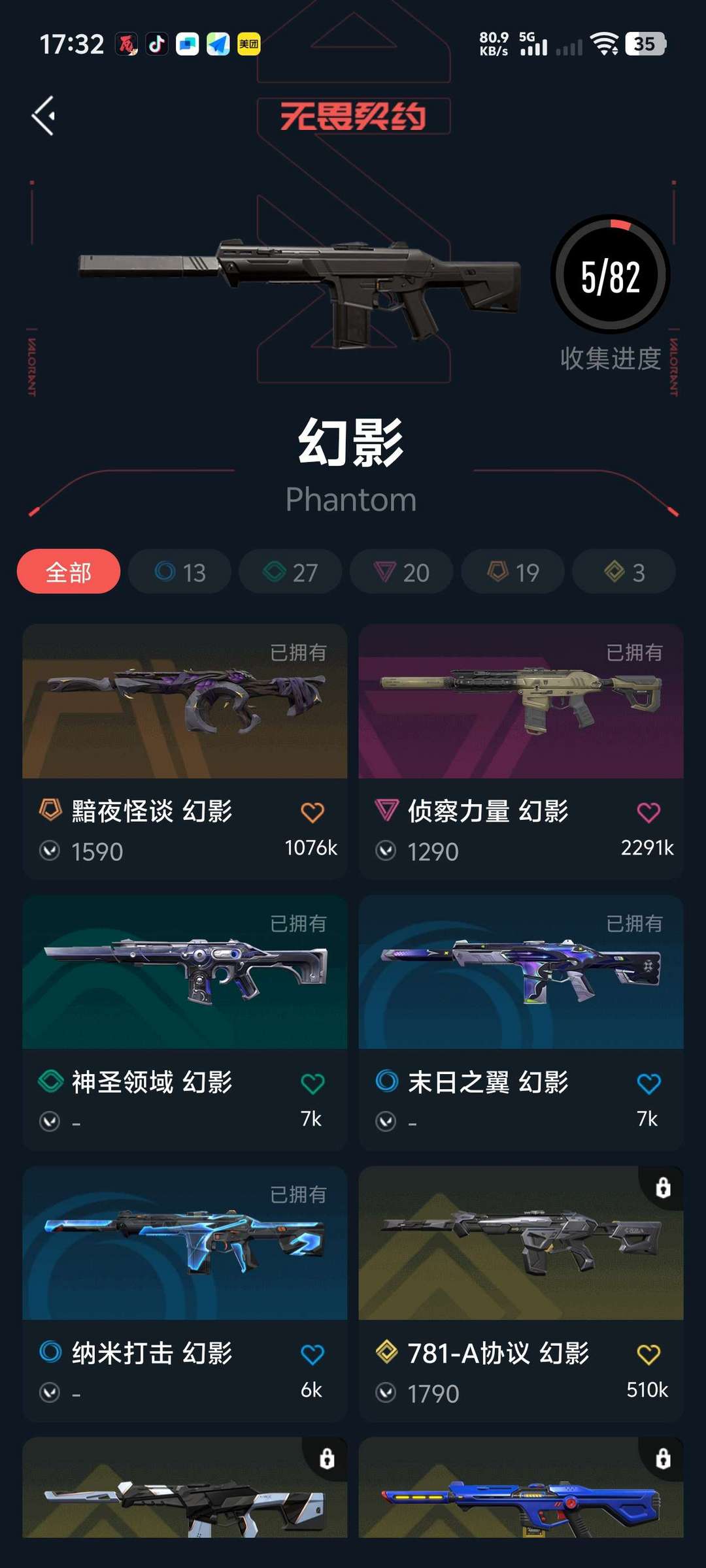Filter skins by the yellow tier 3

tap(624, 572)
